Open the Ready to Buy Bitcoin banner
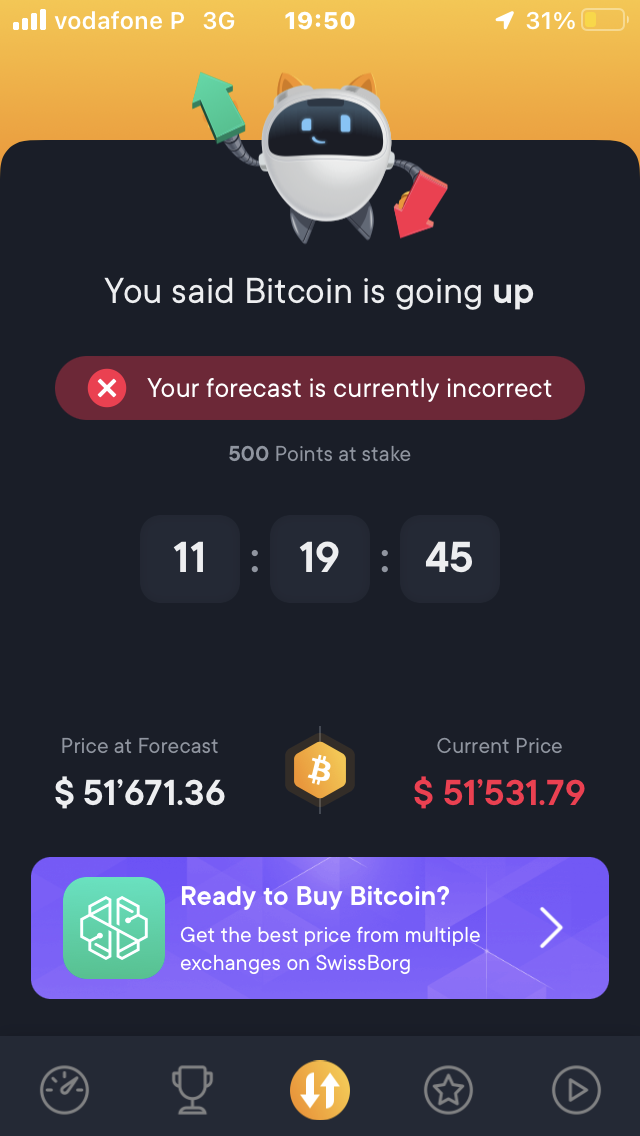Image resolution: width=640 pixels, height=1136 pixels. (320, 927)
